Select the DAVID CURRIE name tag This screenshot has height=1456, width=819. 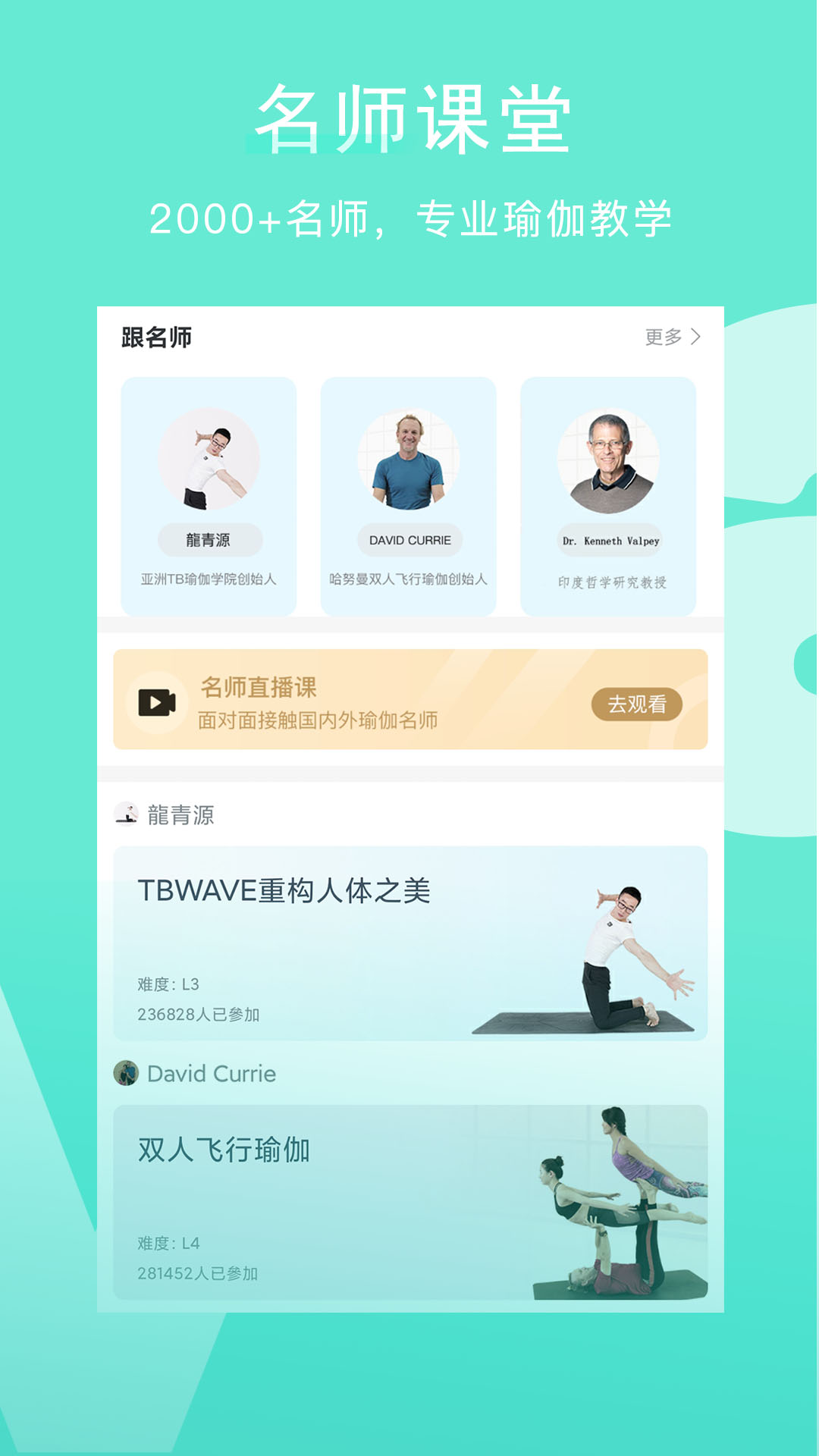pyautogui.click(x=409, y=540)
